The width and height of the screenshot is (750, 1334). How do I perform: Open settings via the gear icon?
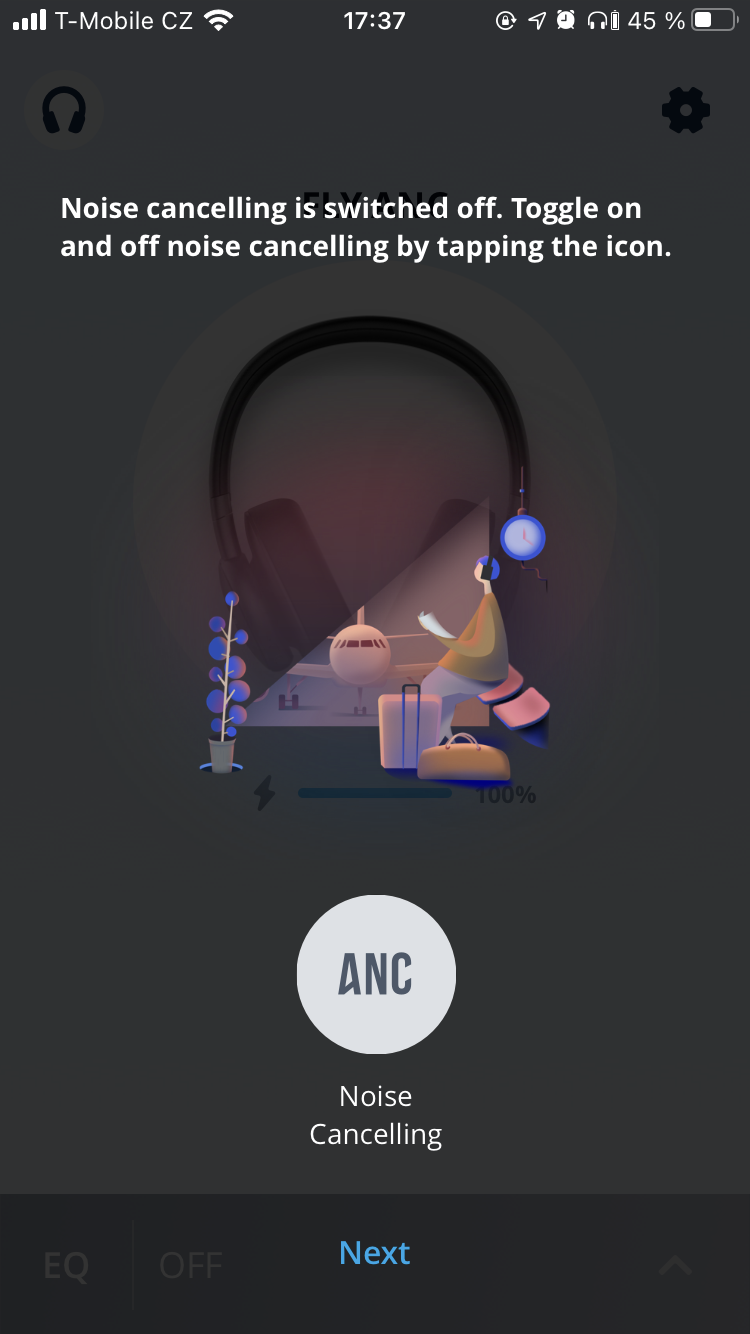point(686,110)
